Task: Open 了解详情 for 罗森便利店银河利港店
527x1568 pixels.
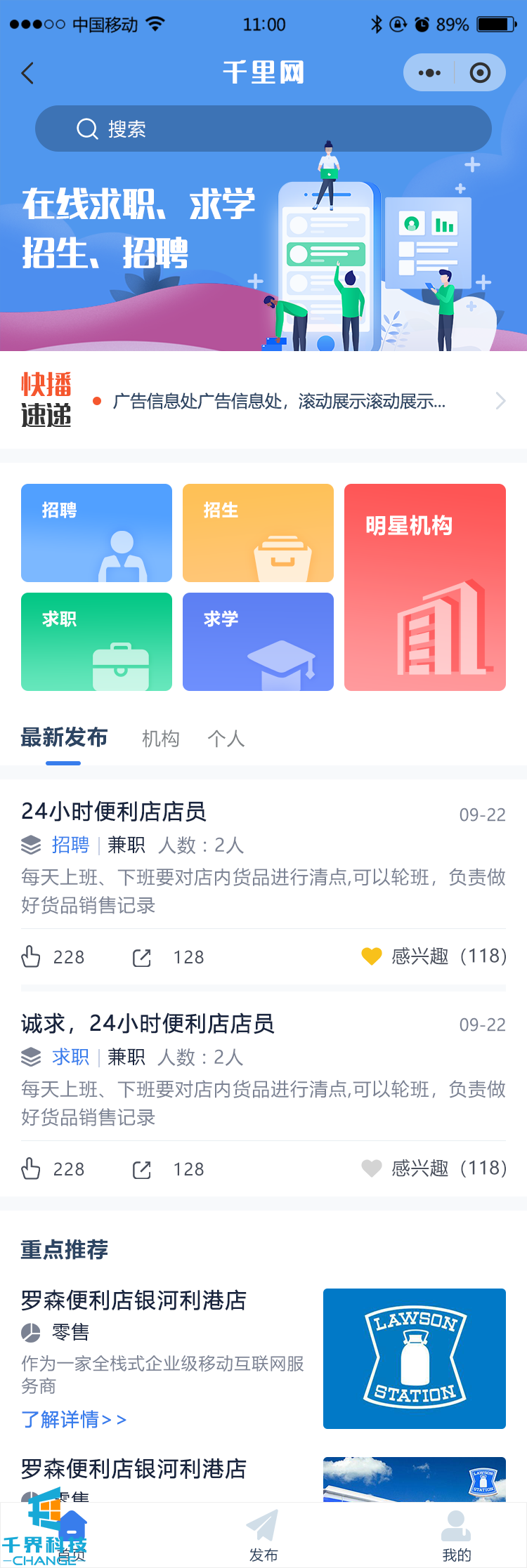Action: (x=74, y=1420)
